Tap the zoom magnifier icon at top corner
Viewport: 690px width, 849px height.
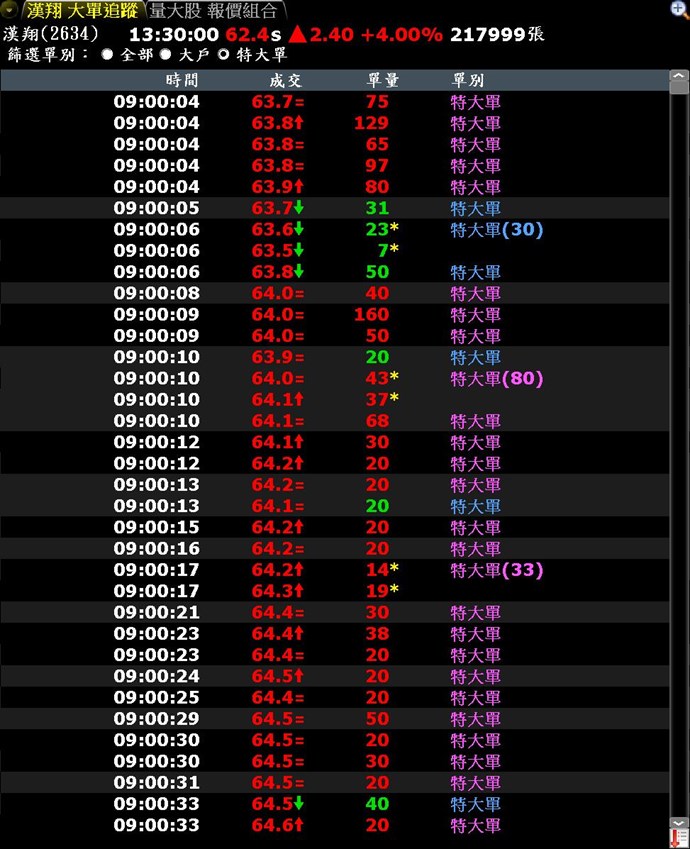tap(679, 9)
